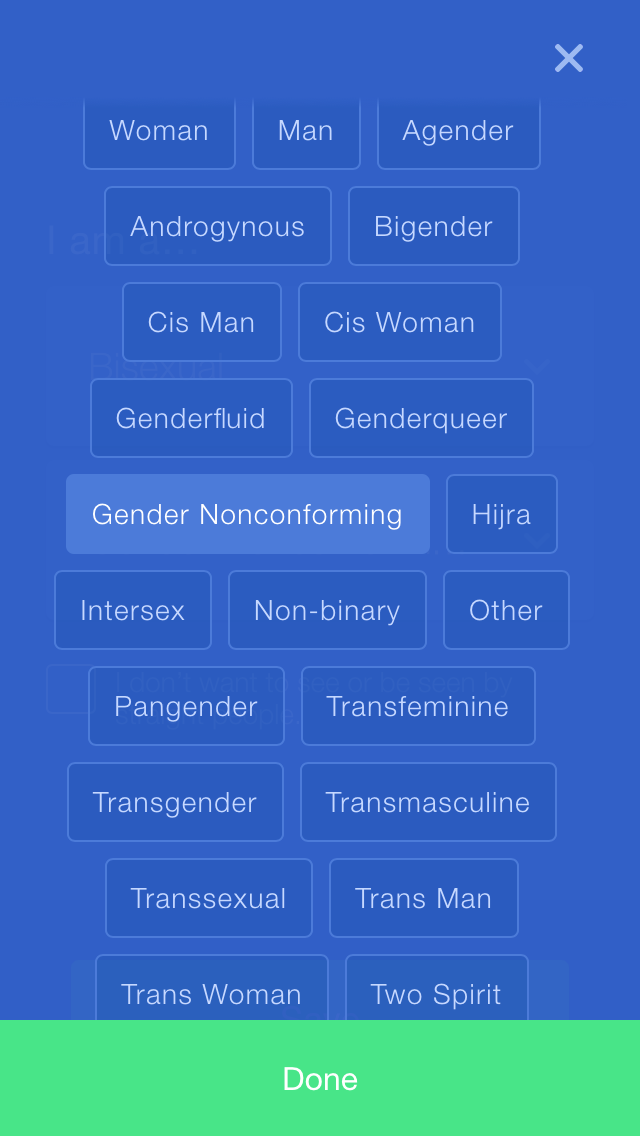Screen dimensions: 640x1136
Task: Choose Cis Man
Action: [x=201, y=323]
